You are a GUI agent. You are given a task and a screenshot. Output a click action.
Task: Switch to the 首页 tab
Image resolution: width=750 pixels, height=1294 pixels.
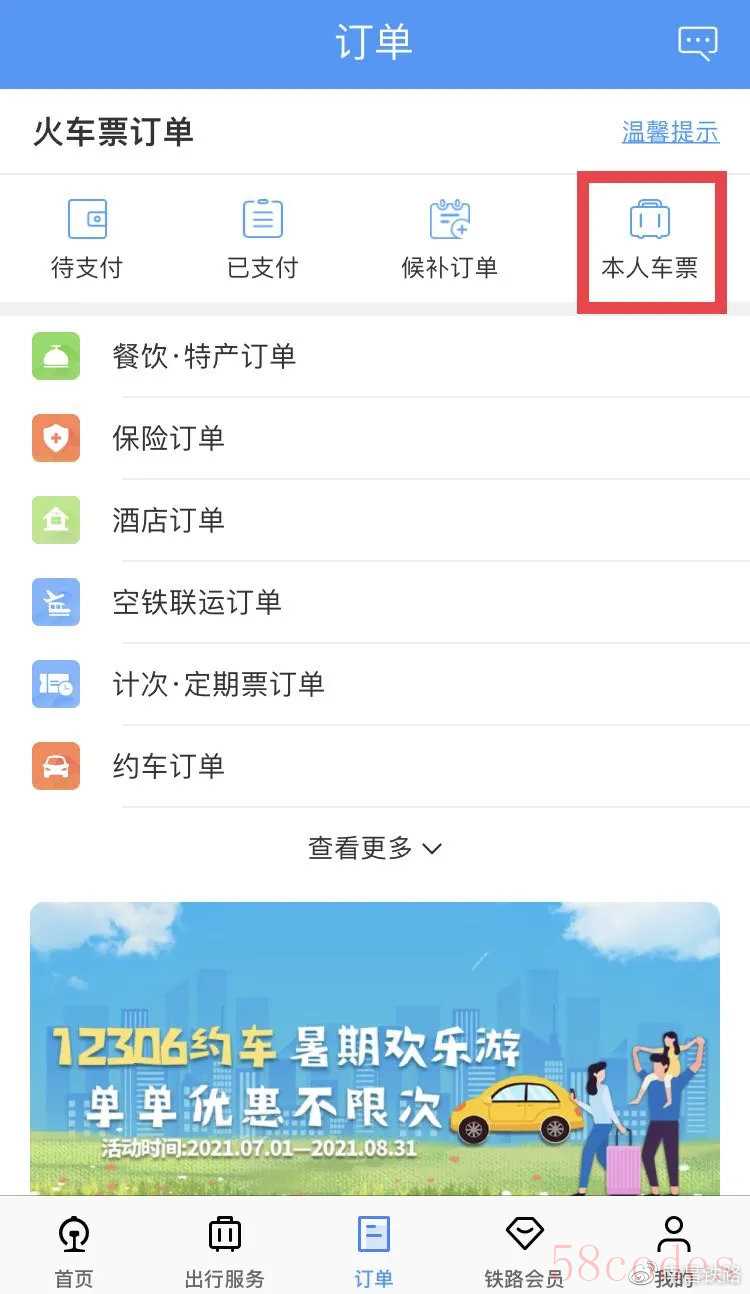click(x=74, y=1250)
